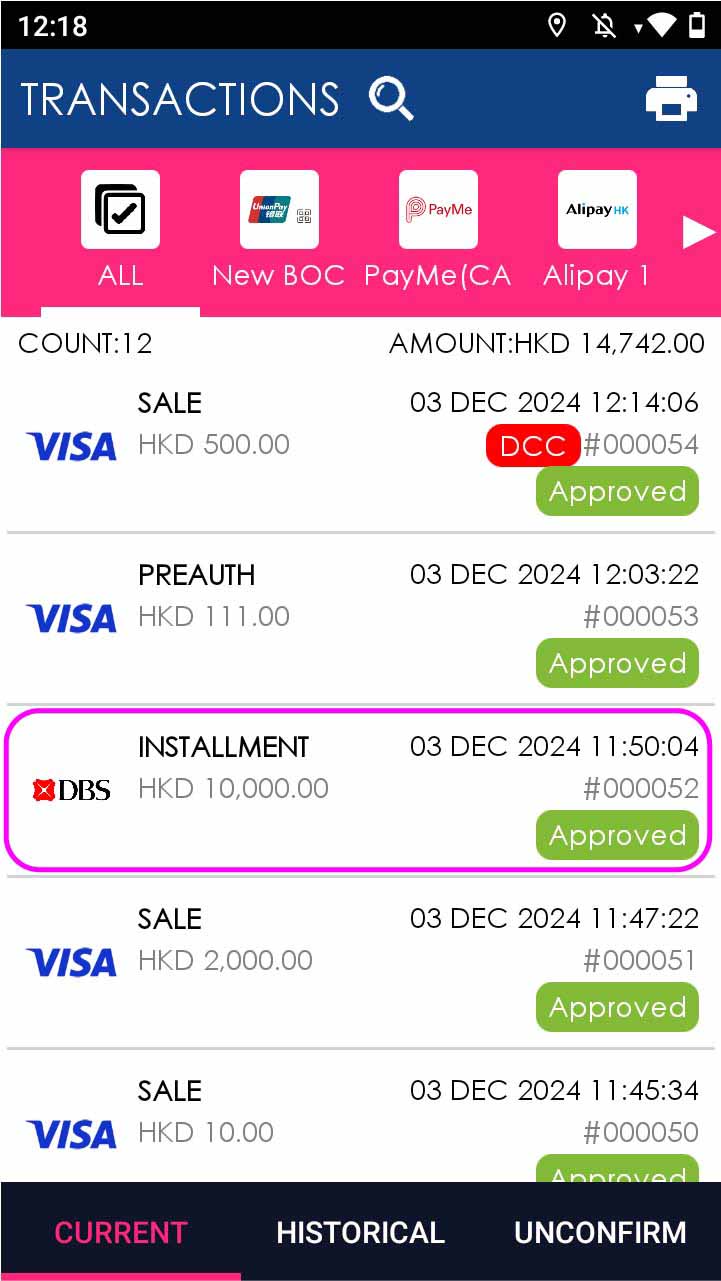This screenshot has width=721, height=1281.
Task: Open the transaction search magnifier
Action: (391, 99)
